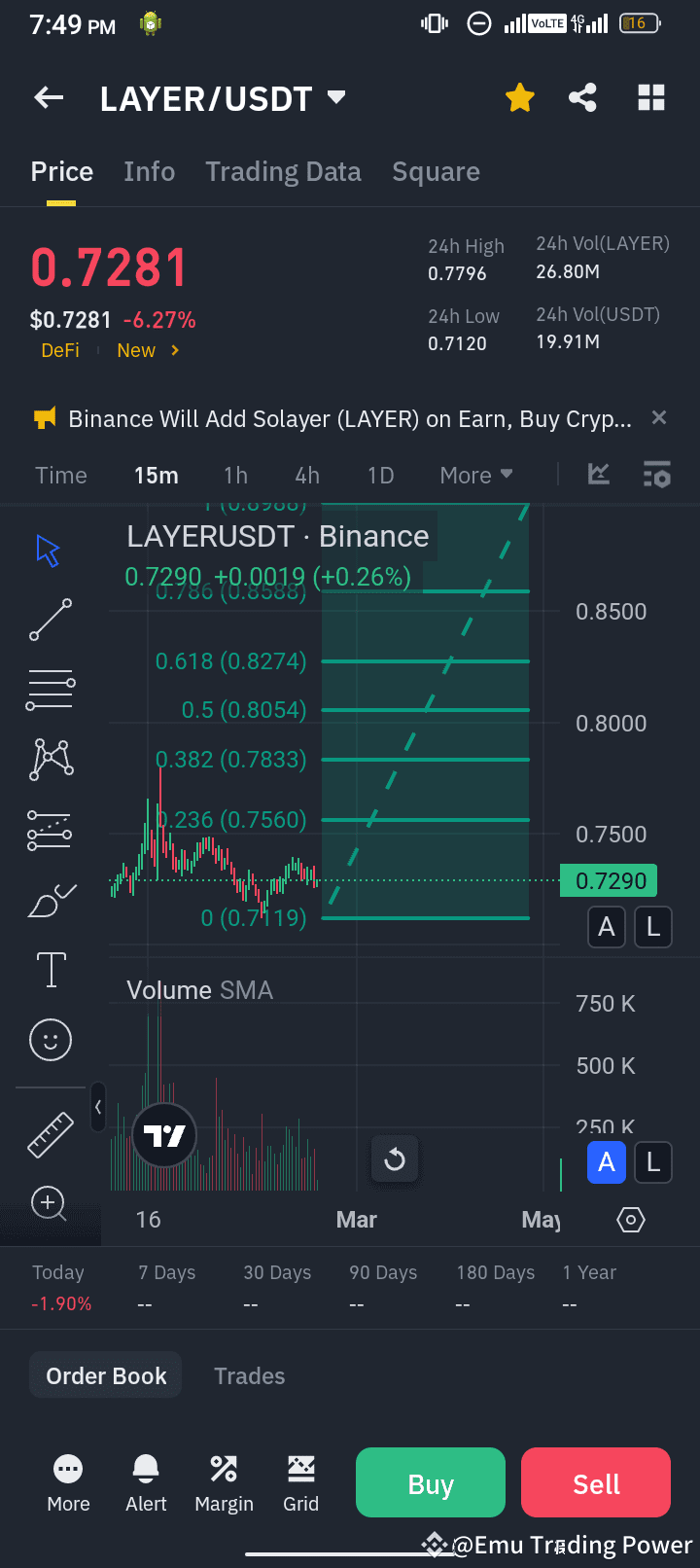Image resolution: width=700 pixels, height=1568 pixels.
Task: Tap the share icon
Action: click(582, 97)
